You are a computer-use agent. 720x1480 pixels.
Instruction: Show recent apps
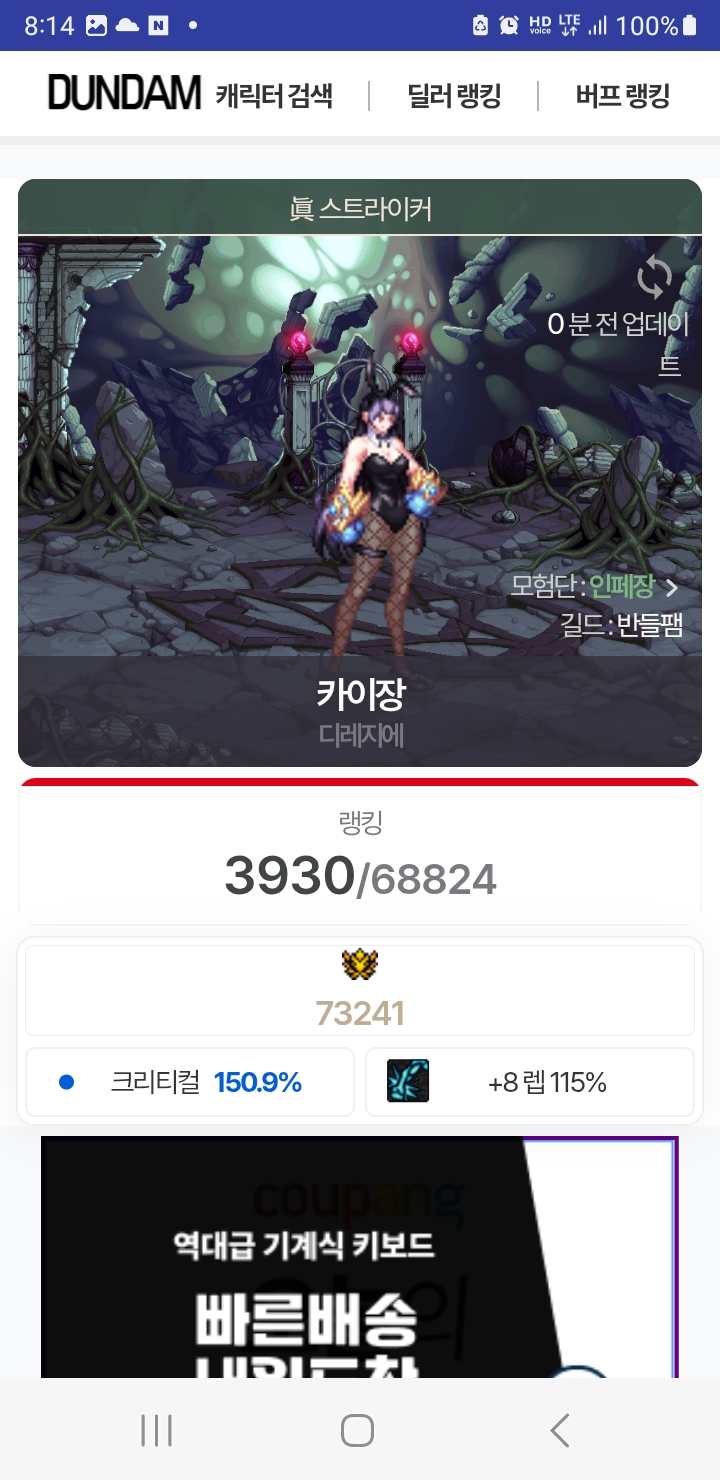pos(157,1430)
